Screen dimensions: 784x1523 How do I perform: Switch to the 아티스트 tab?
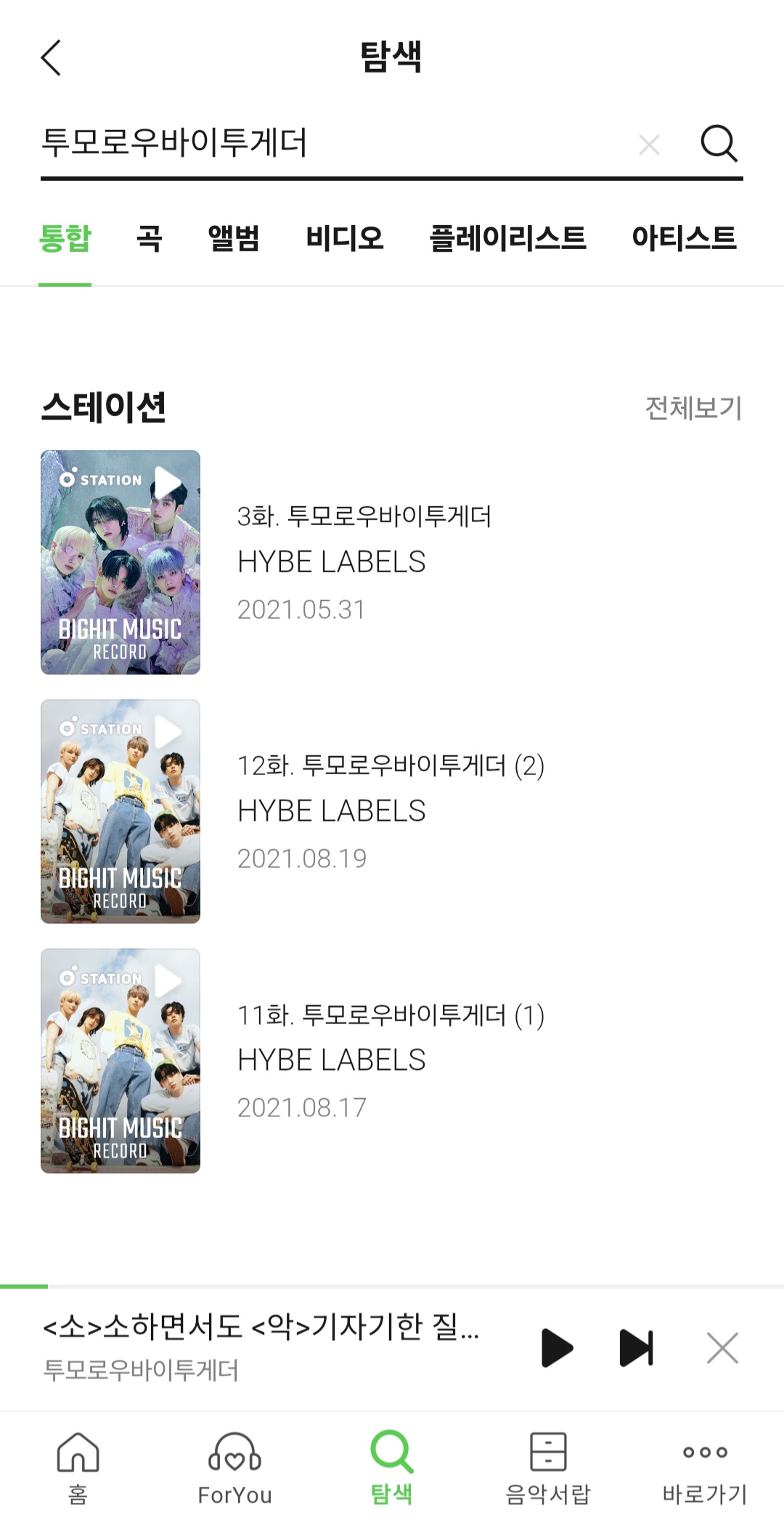(x=684, y=238)
